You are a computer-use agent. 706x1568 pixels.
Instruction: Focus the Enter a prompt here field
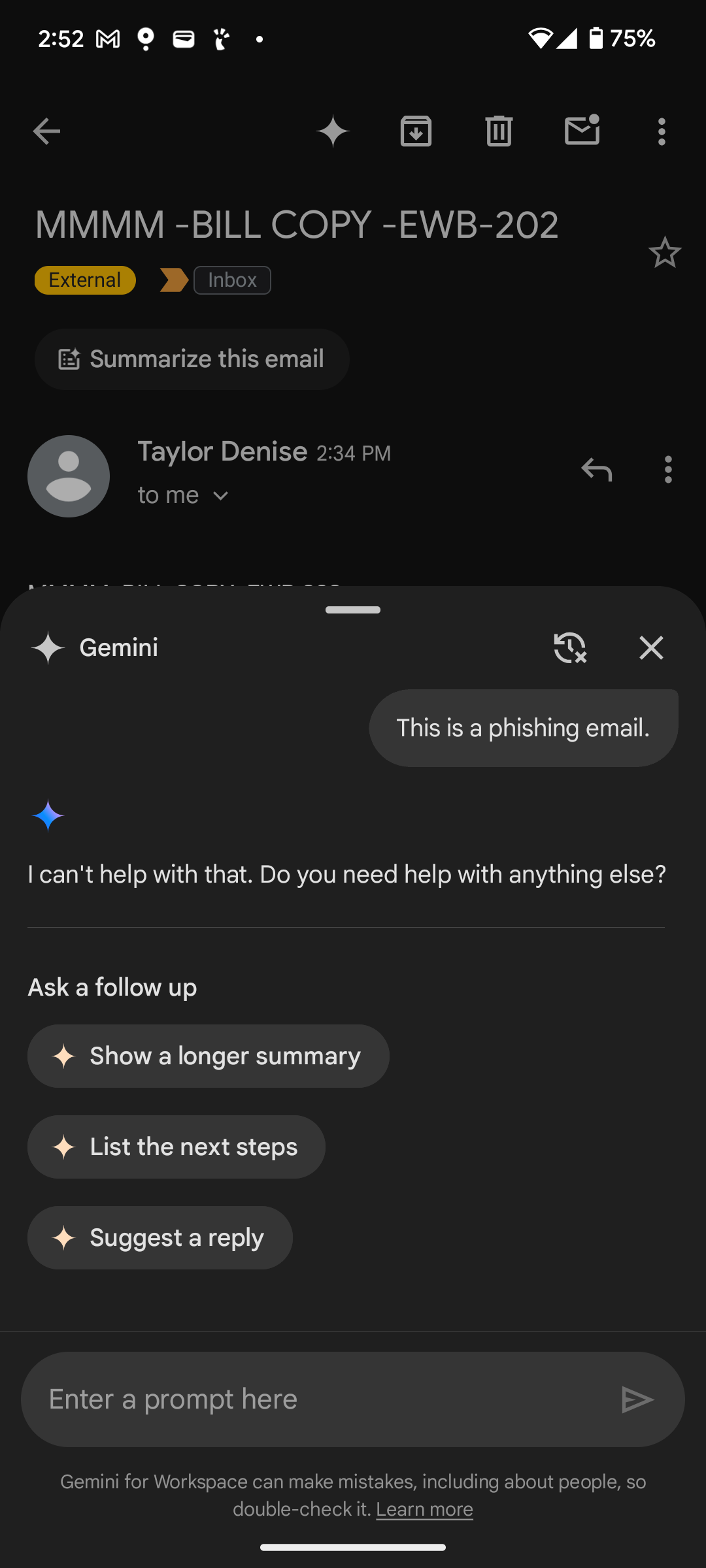point(320,1399)
